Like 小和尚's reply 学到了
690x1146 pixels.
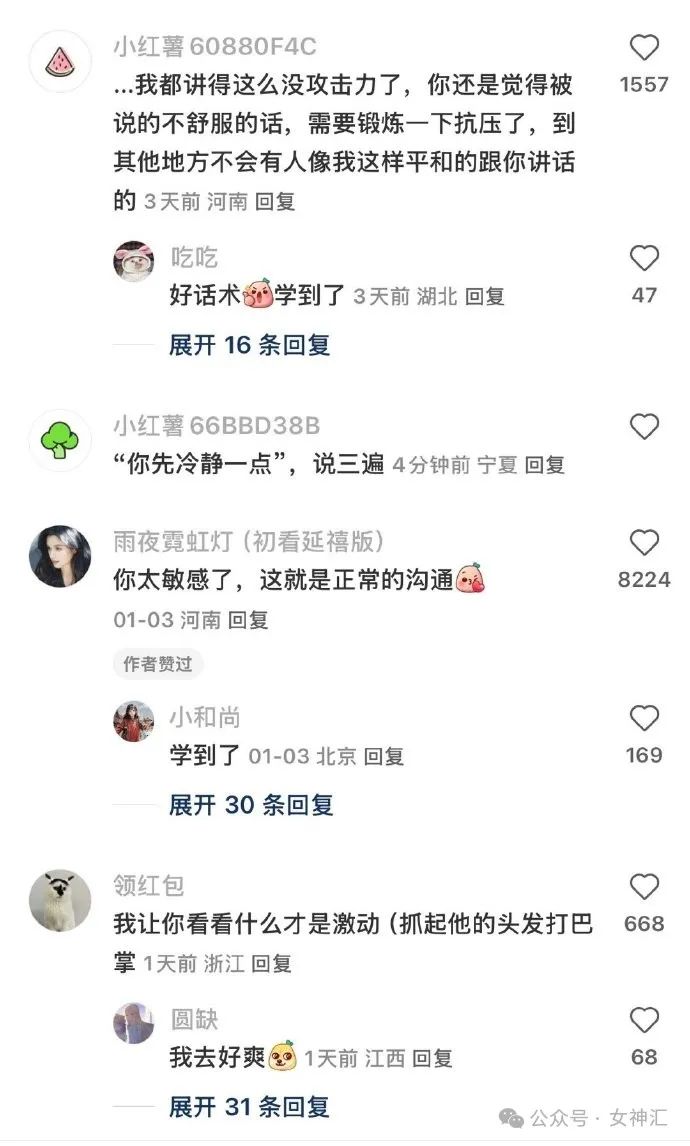point(644,718)
